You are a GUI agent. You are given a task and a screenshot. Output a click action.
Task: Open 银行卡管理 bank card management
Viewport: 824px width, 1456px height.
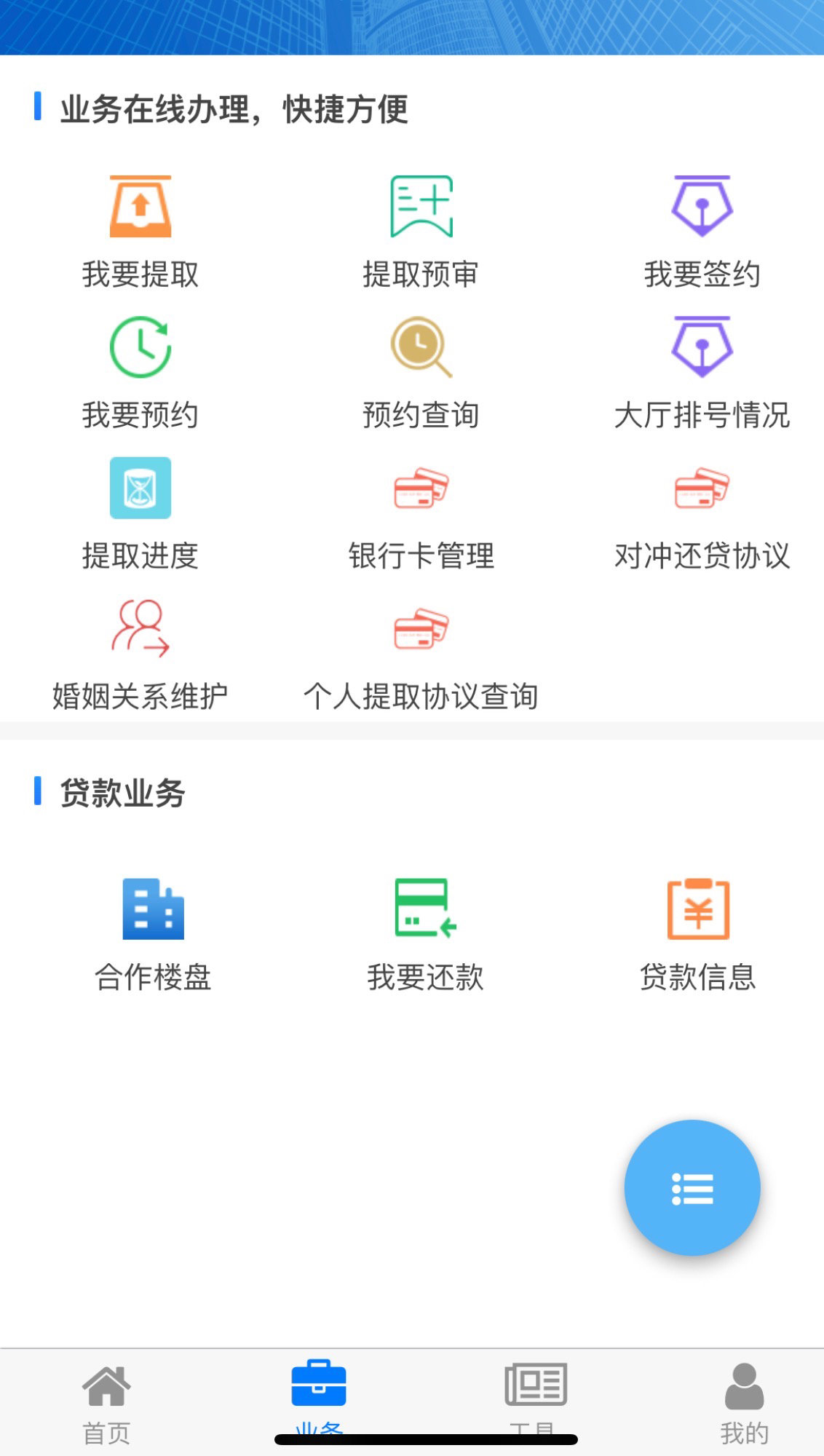(421, 513)
